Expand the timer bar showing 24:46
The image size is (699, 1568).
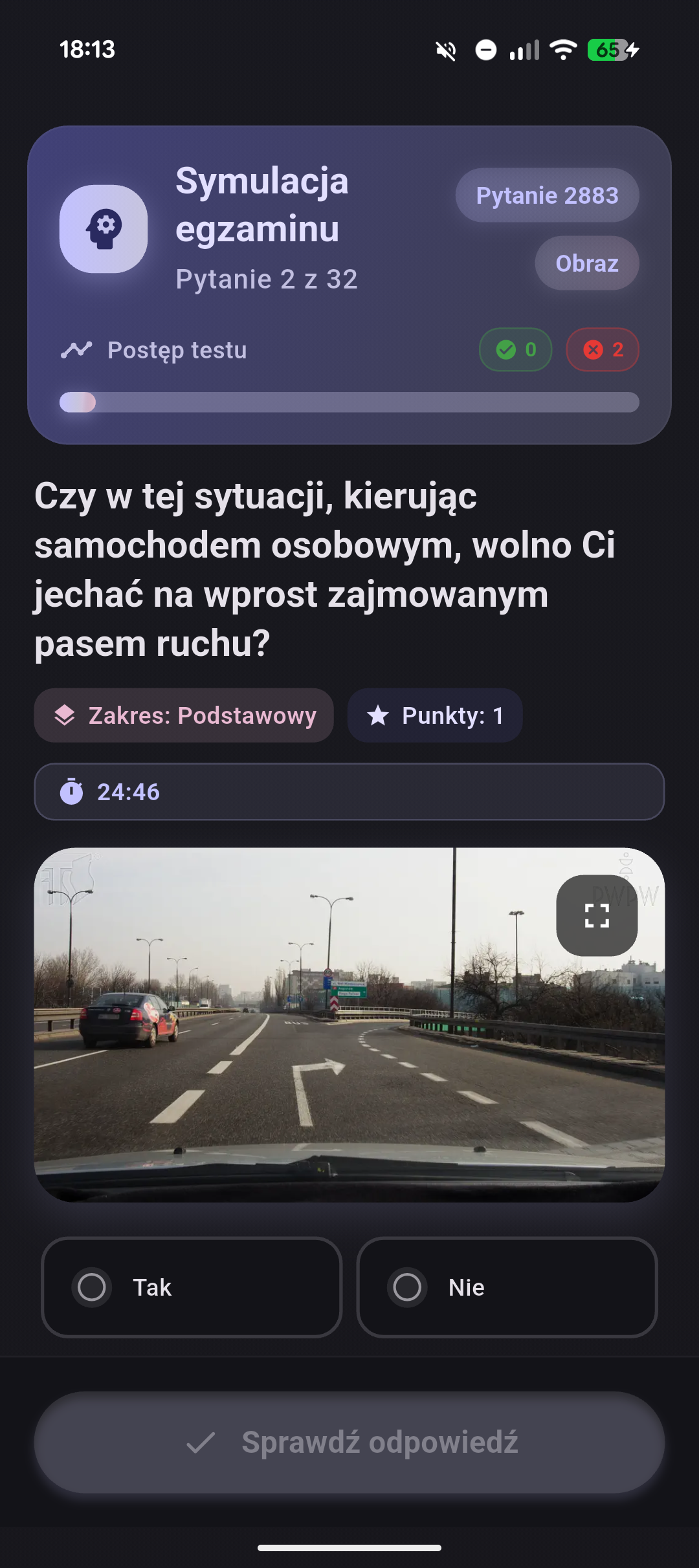349,791
